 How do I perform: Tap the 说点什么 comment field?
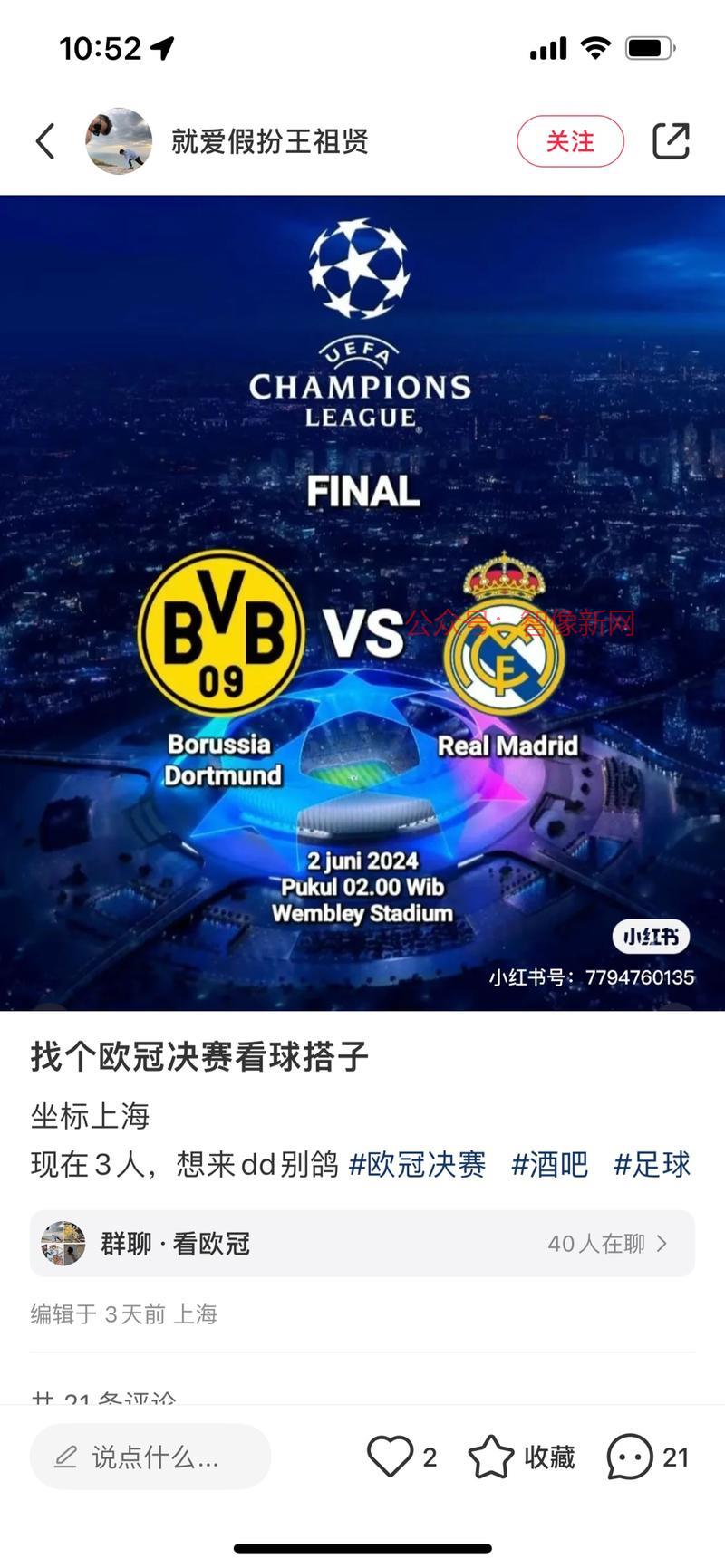[x=150, y=1457]
